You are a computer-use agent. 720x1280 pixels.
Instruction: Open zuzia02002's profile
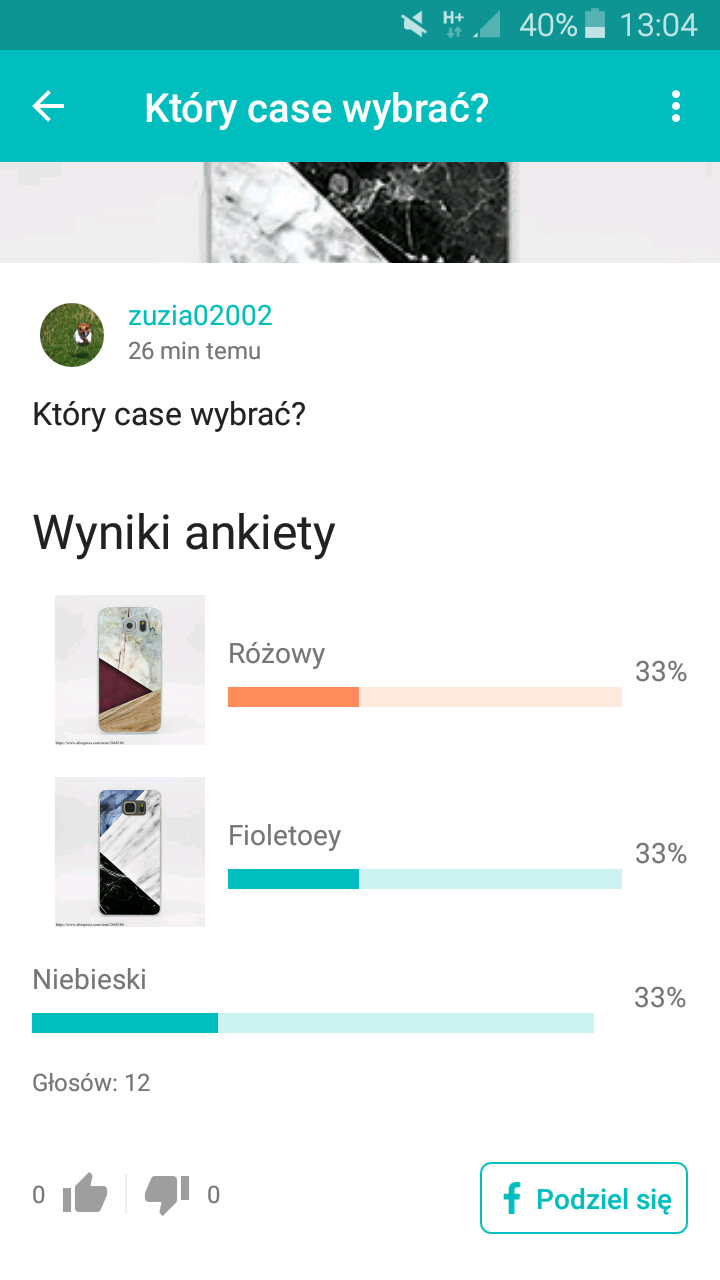tap(200, 316)
